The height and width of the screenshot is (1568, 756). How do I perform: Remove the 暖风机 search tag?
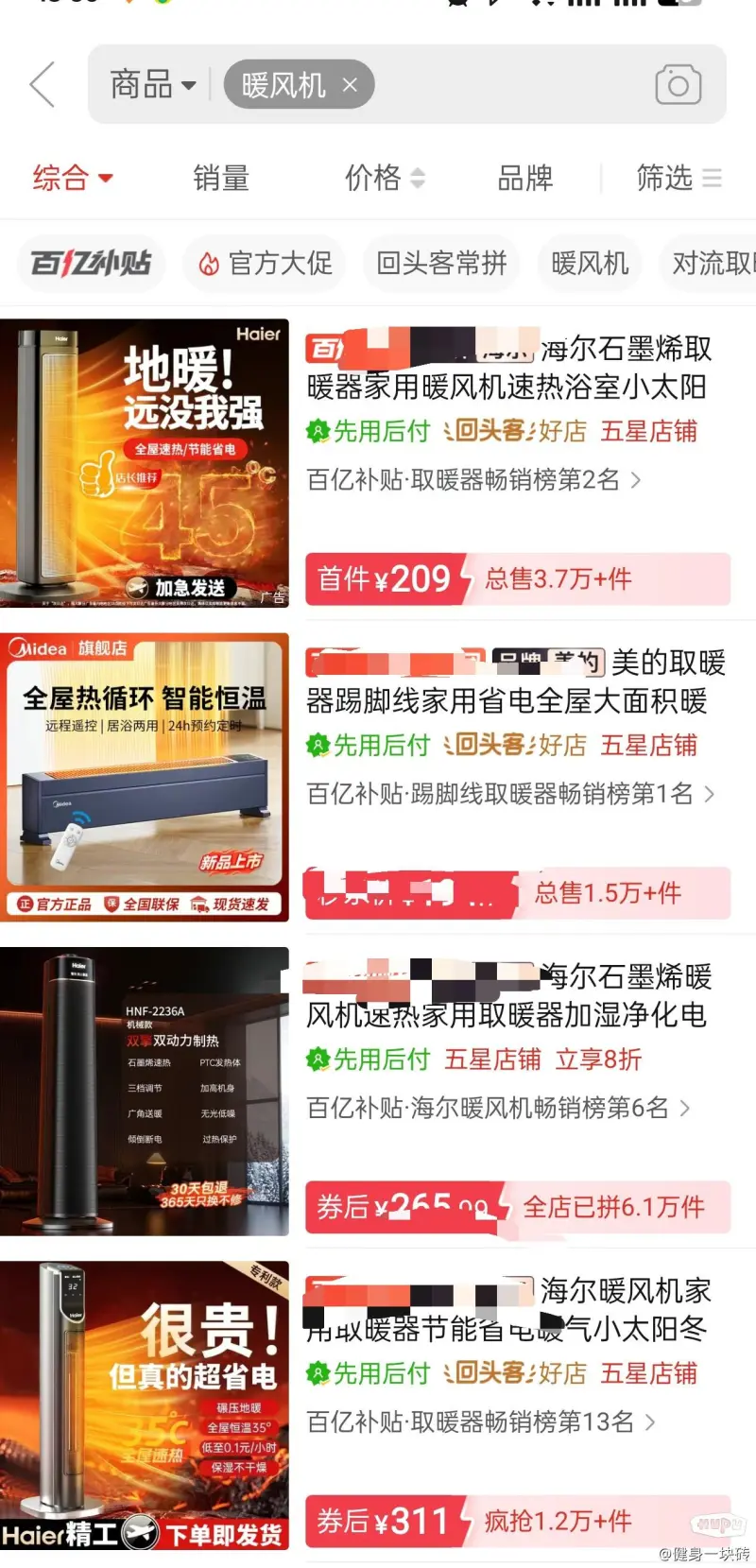coord(350,85)
